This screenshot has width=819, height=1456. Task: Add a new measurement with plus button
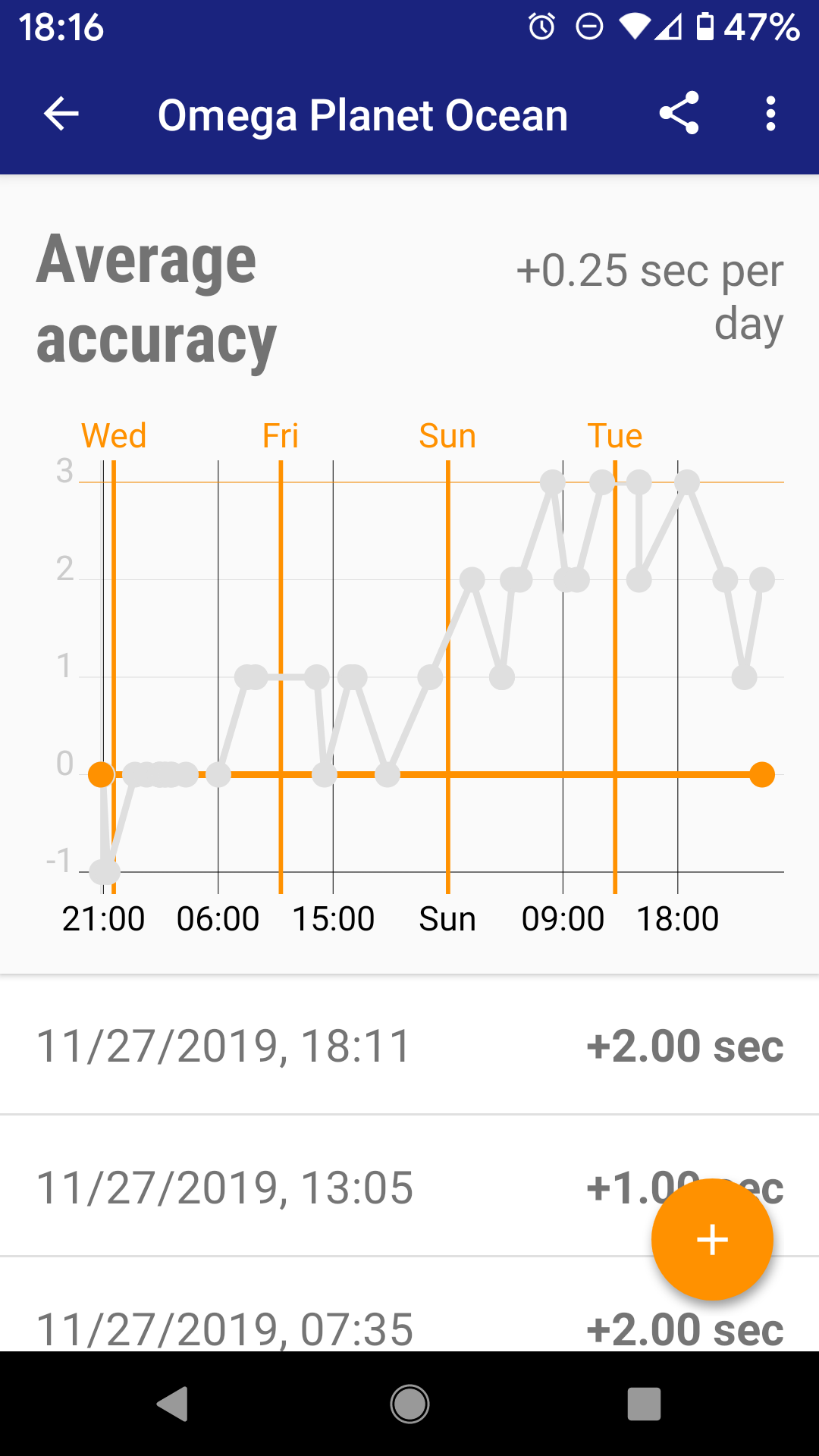pyautogui.click(x=712, y=1240)
